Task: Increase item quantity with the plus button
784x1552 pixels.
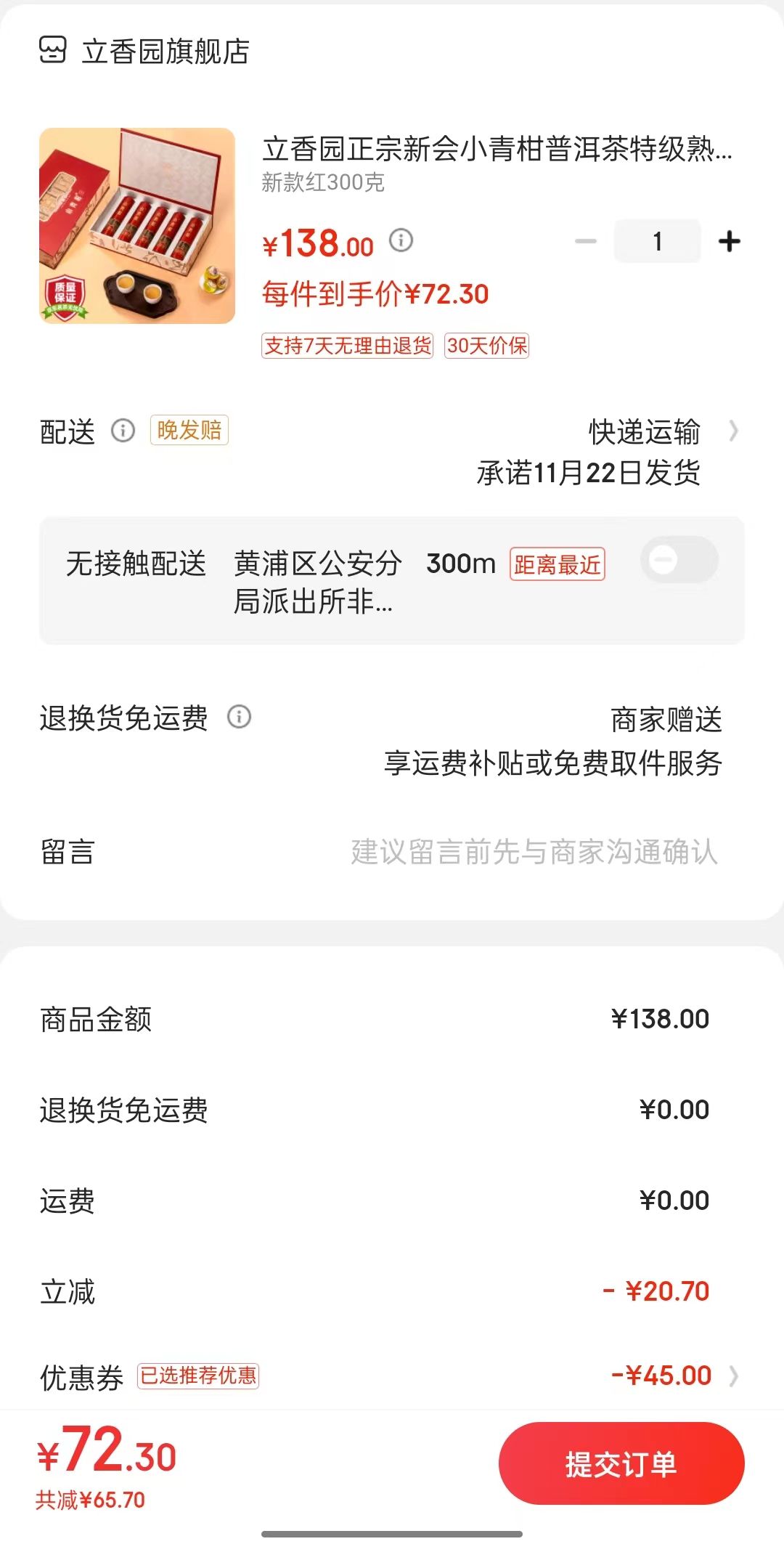Action: 729,241
